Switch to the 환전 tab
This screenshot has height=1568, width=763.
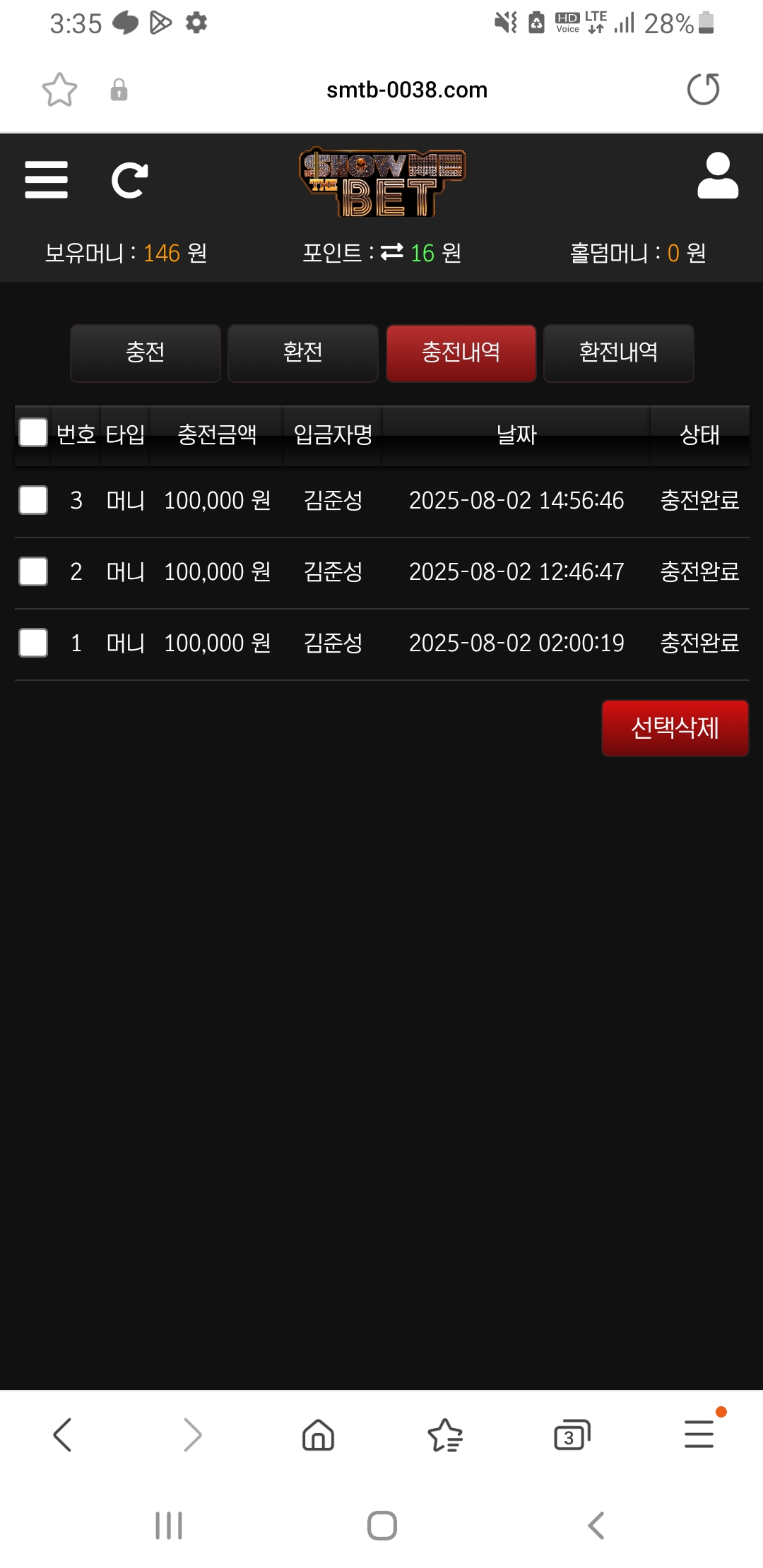coord(303,353)
